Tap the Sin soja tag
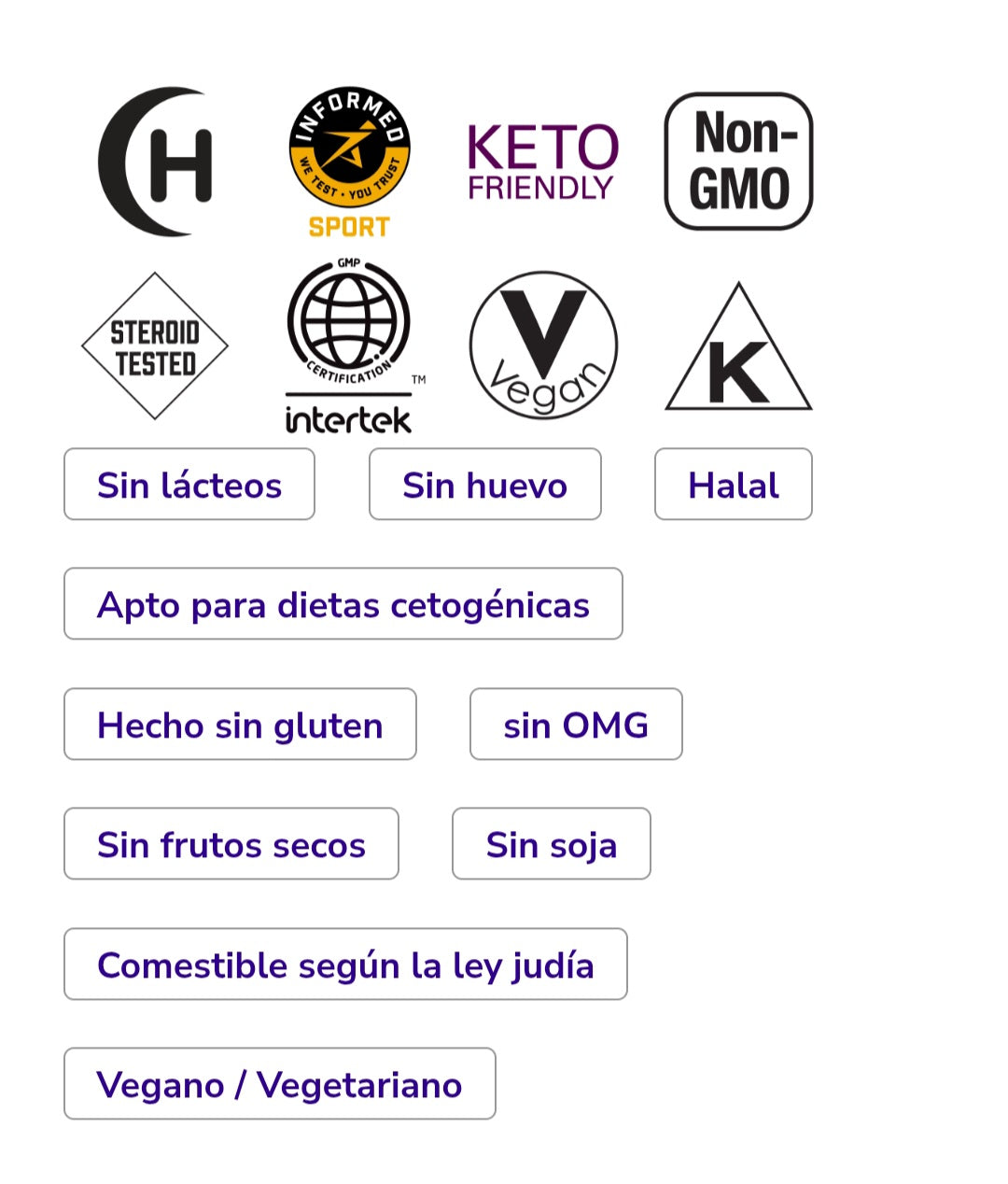Image resolution: width=1008 pixels, height=1184 pixels. 551,844
